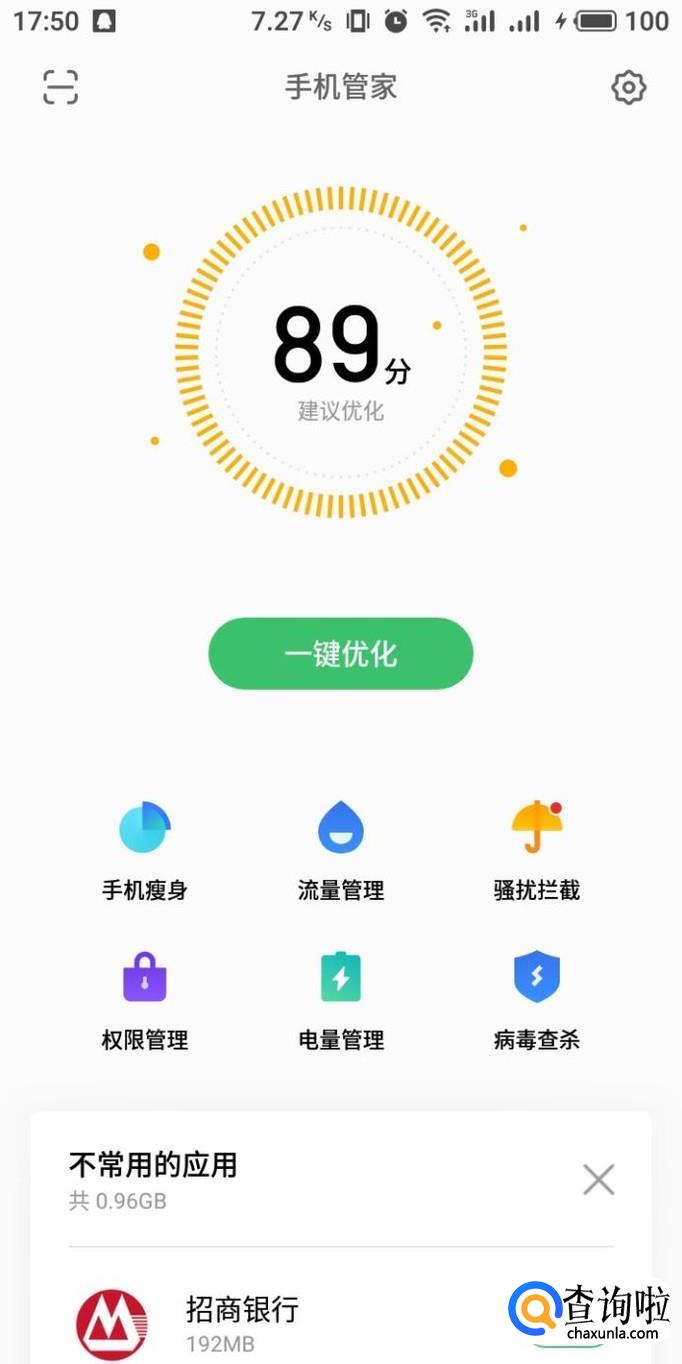Tap the 一键优化 button
Image resolution: width=682 pixels, height=1364 pixels.
340,654
